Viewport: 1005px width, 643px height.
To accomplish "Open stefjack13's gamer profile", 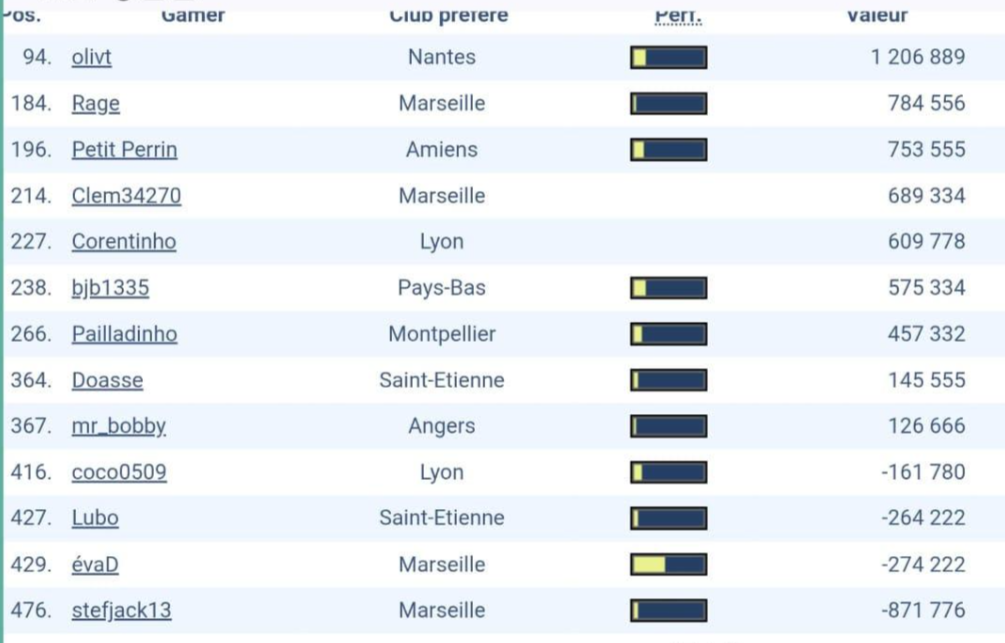I will [x=121, y=611].
